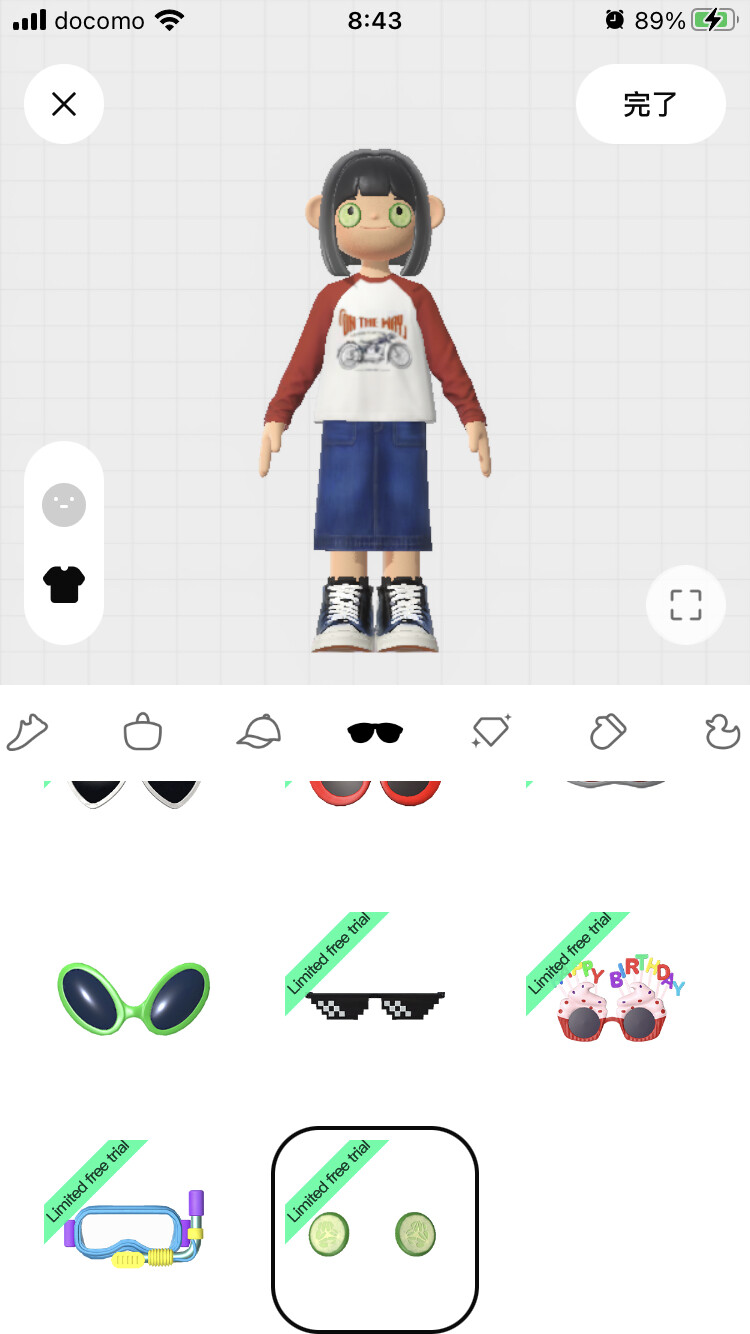Open the shoes category tab
The width and height of the screenshot is (750, 1334).
(x=27, y=733)
